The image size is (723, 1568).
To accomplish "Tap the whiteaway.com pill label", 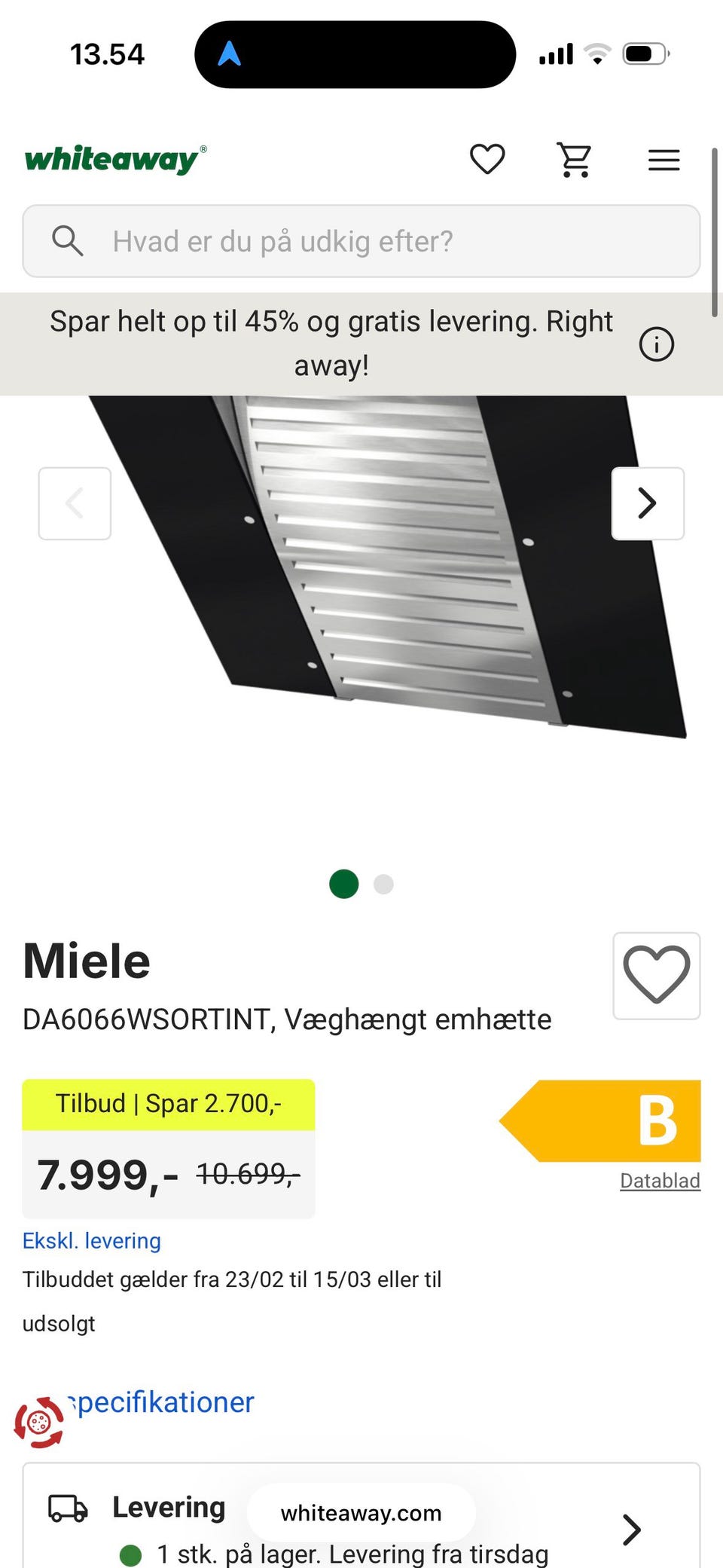I will 360,1513.
